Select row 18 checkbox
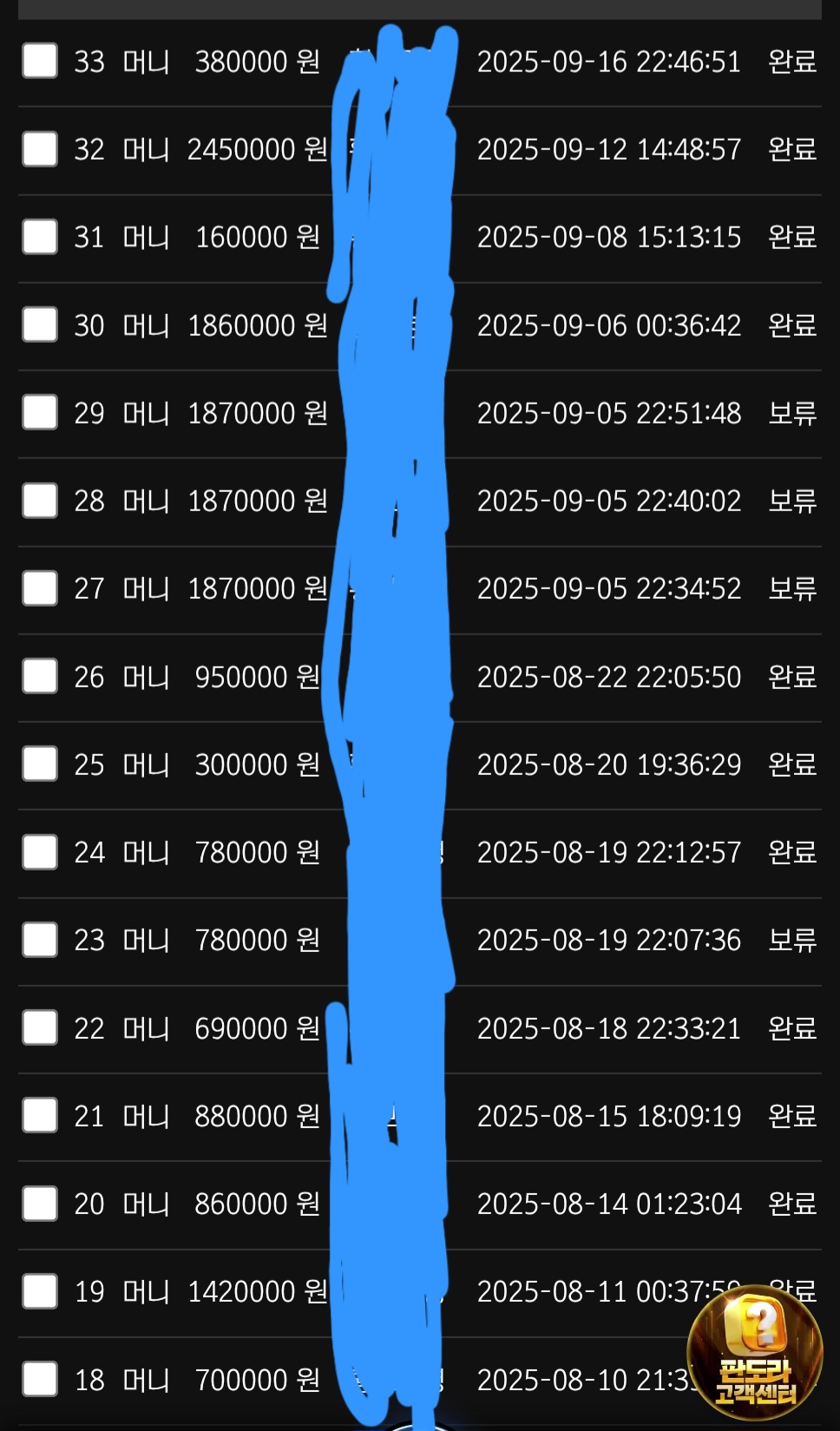The image size is (840, 1431). click(x=40, y=1379)
